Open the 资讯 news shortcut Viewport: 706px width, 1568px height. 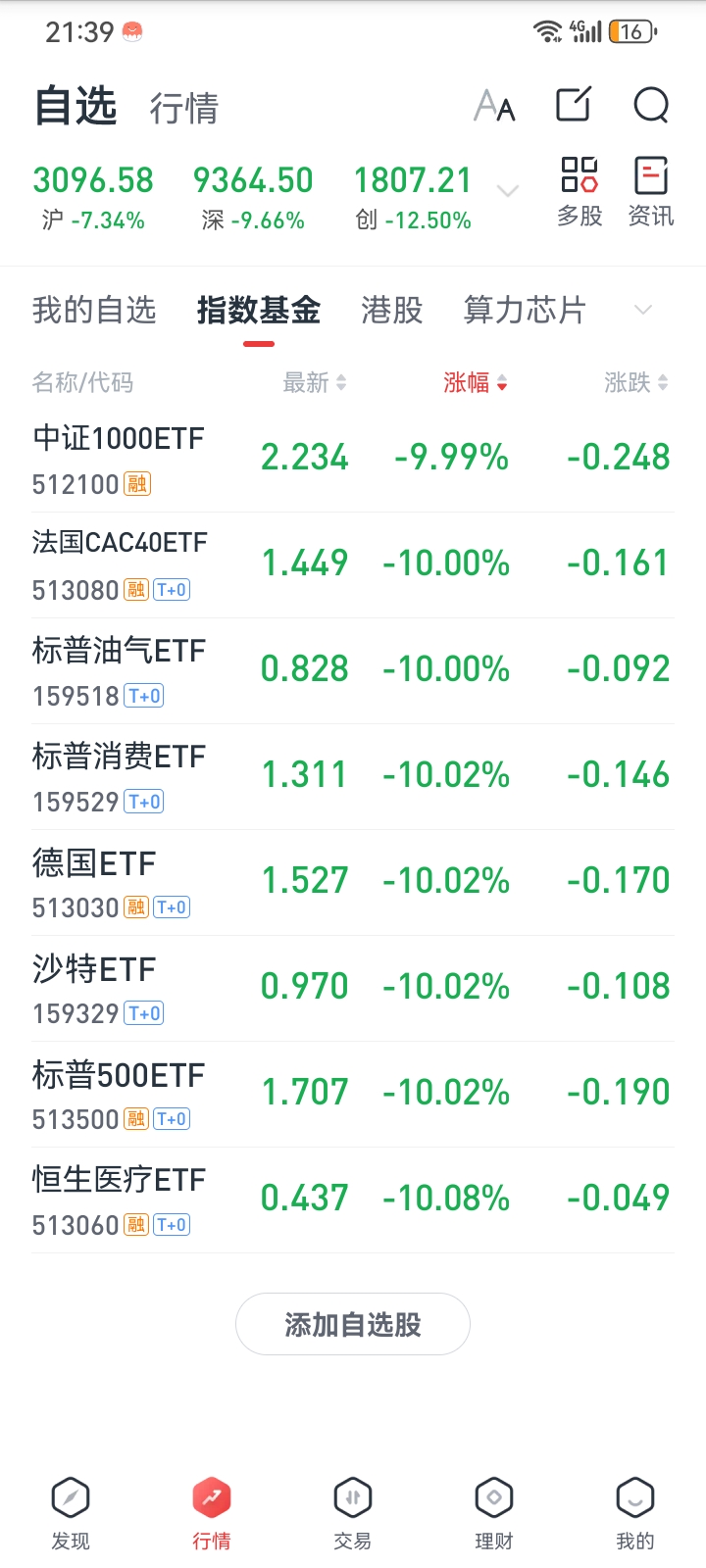click(x=651, y=192)
